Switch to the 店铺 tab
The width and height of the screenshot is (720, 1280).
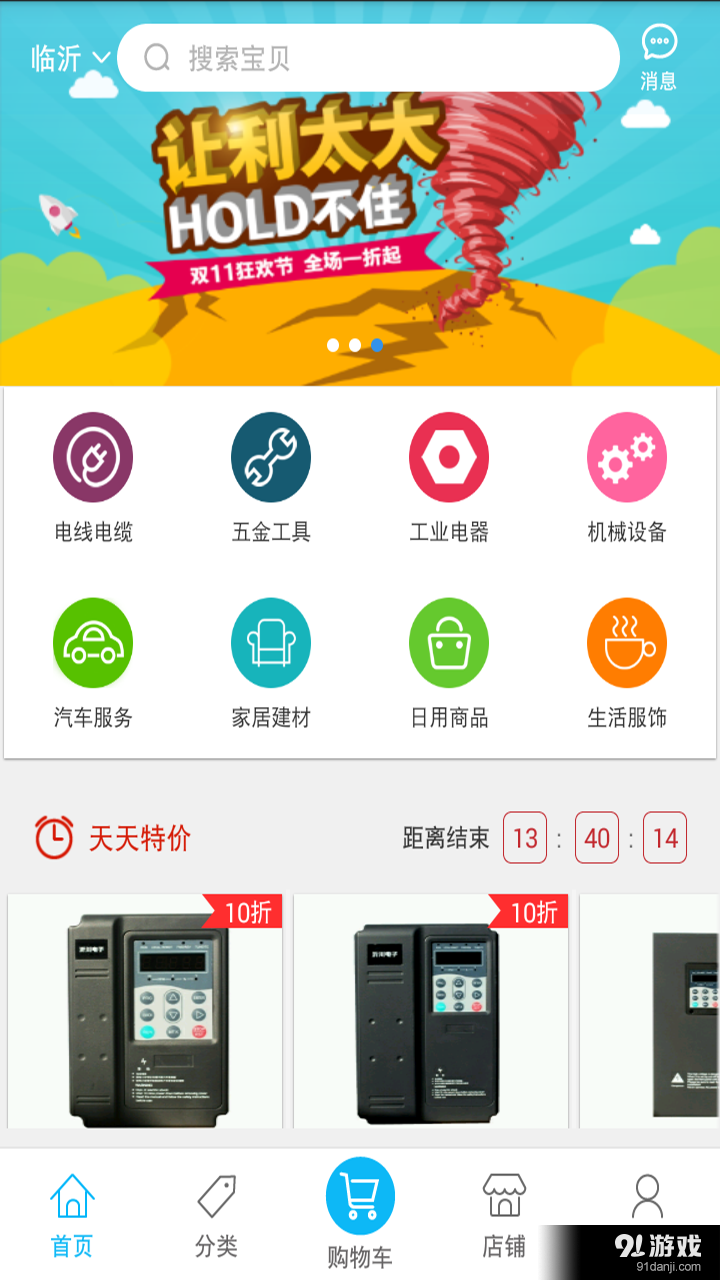(504, 1215)
